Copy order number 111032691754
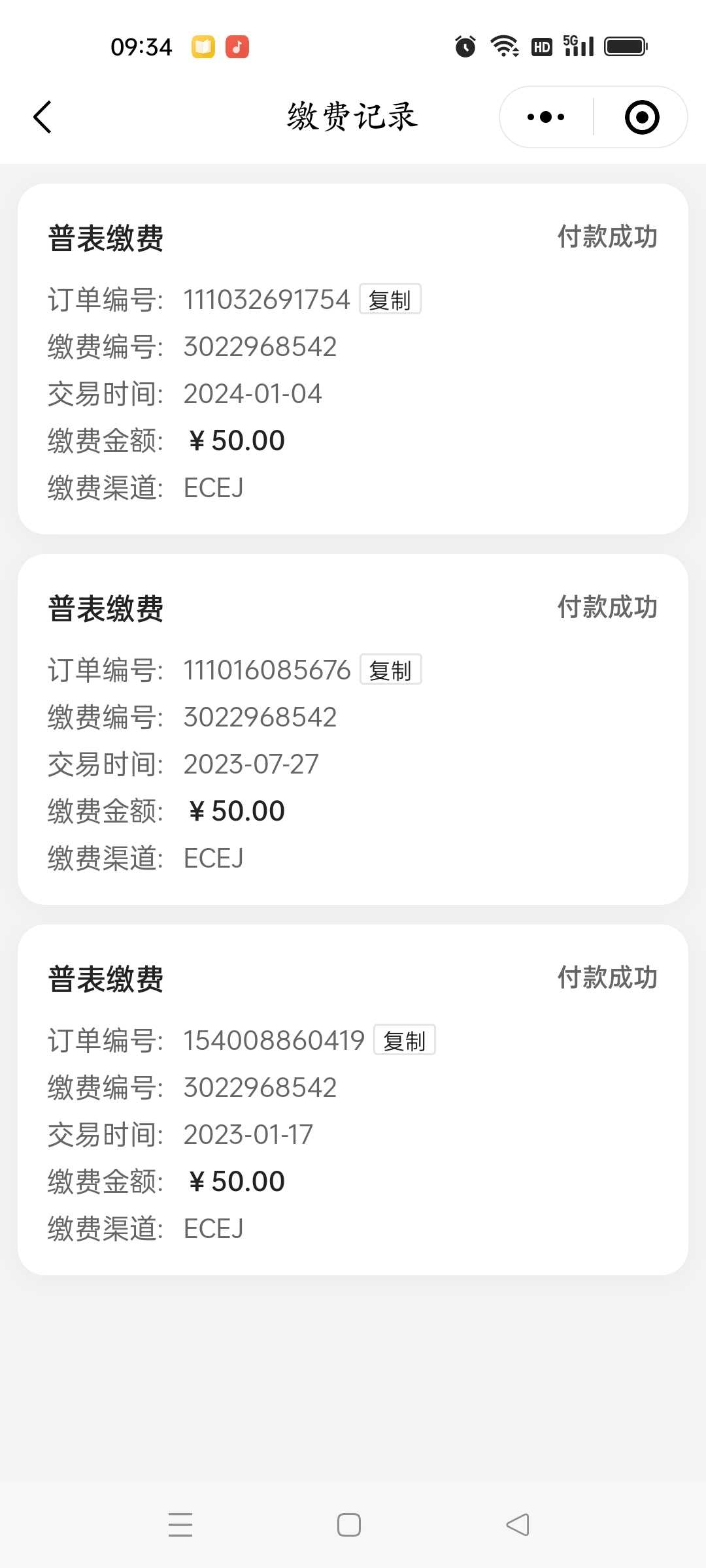The image size is (706, 1568). coord(390,299)
